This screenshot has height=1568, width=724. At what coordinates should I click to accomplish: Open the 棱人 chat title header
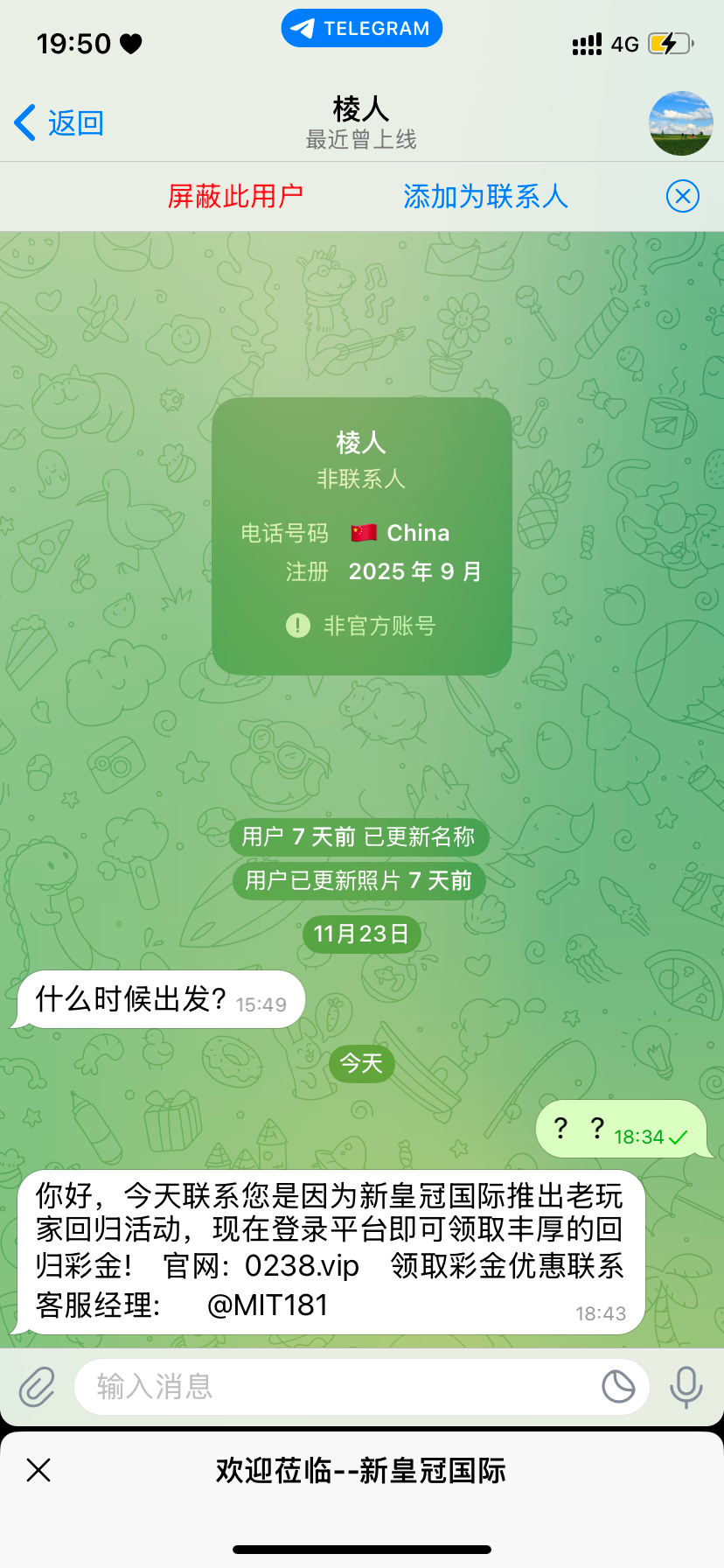[361, 122]
